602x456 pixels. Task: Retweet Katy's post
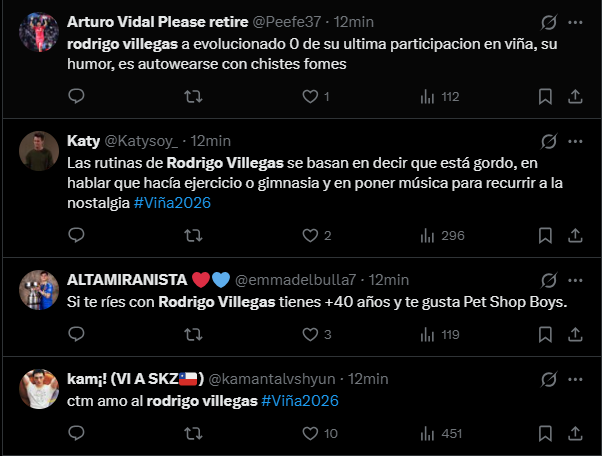pos(195,236)
